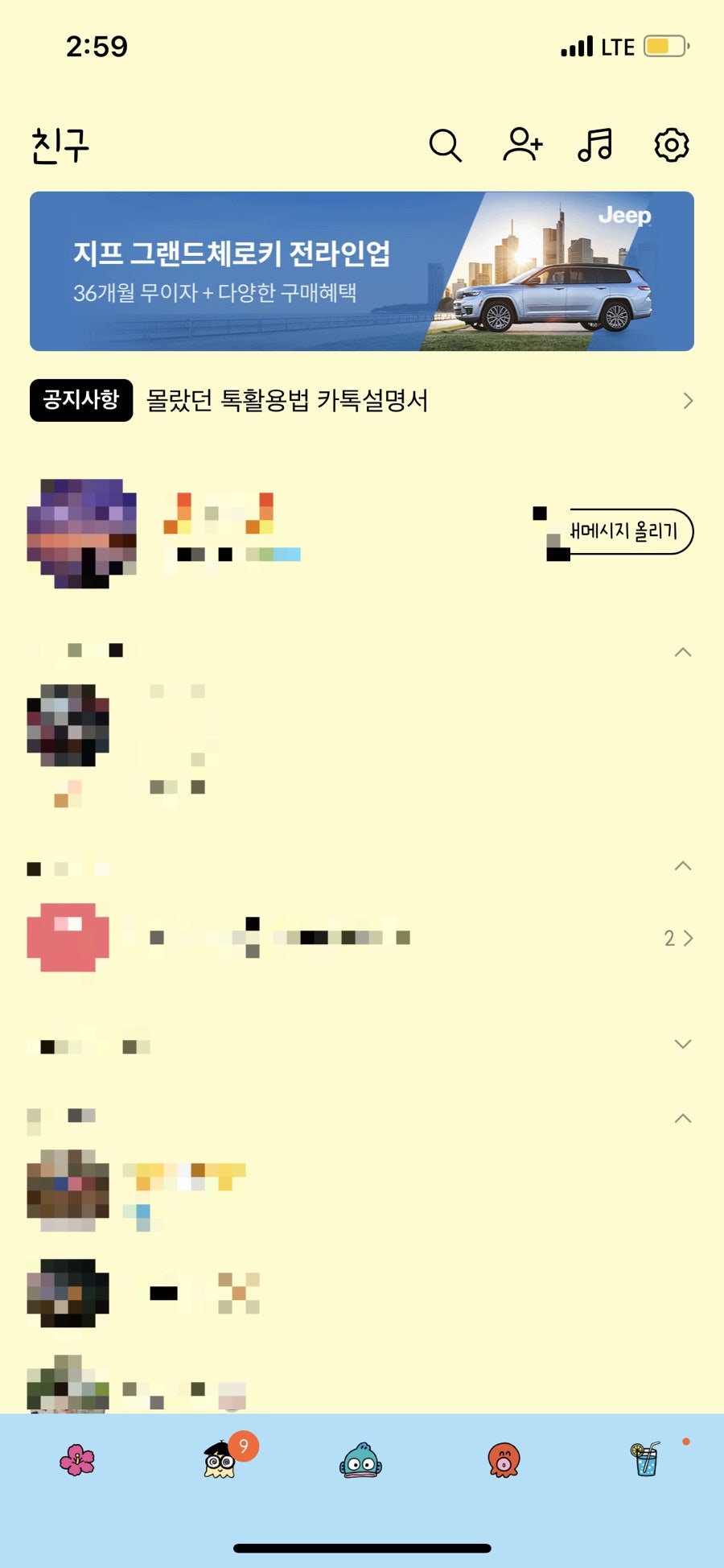Open my profile with the purple avatar
The width and height of the screenshot is (724, 1568).
(x=82, y=533)
